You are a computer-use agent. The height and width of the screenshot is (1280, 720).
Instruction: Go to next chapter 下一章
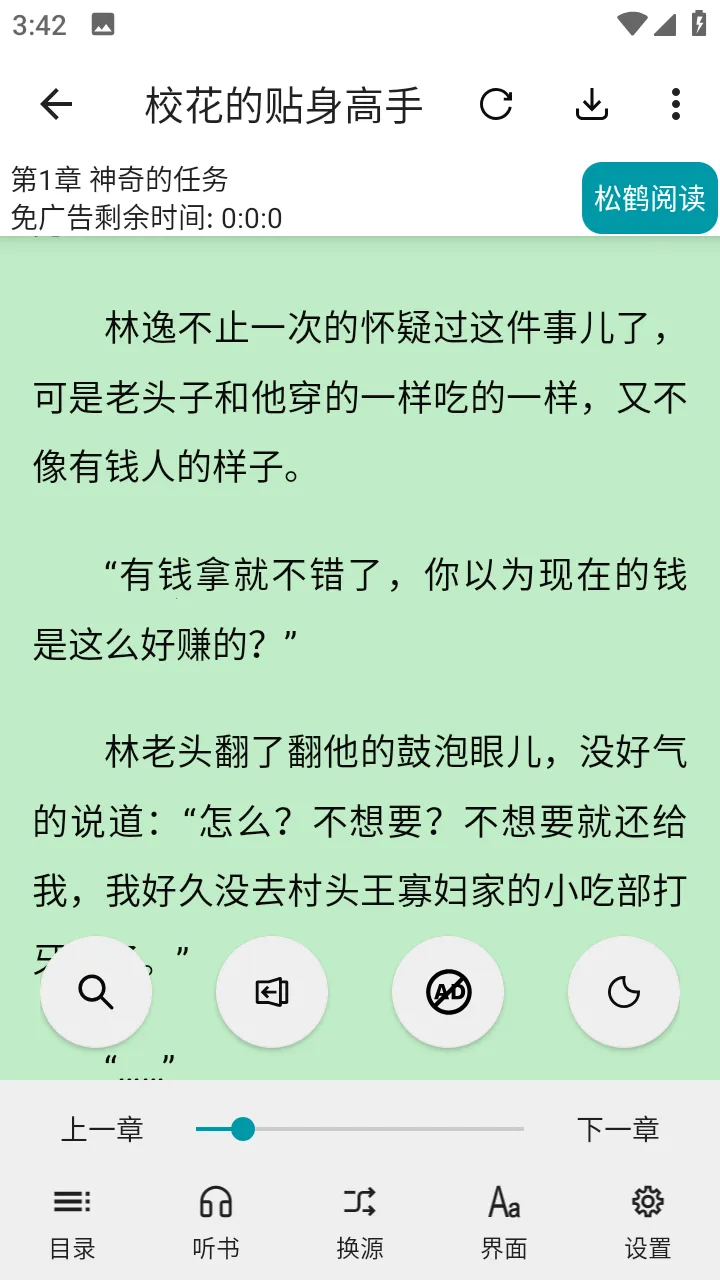[618, 1130]
